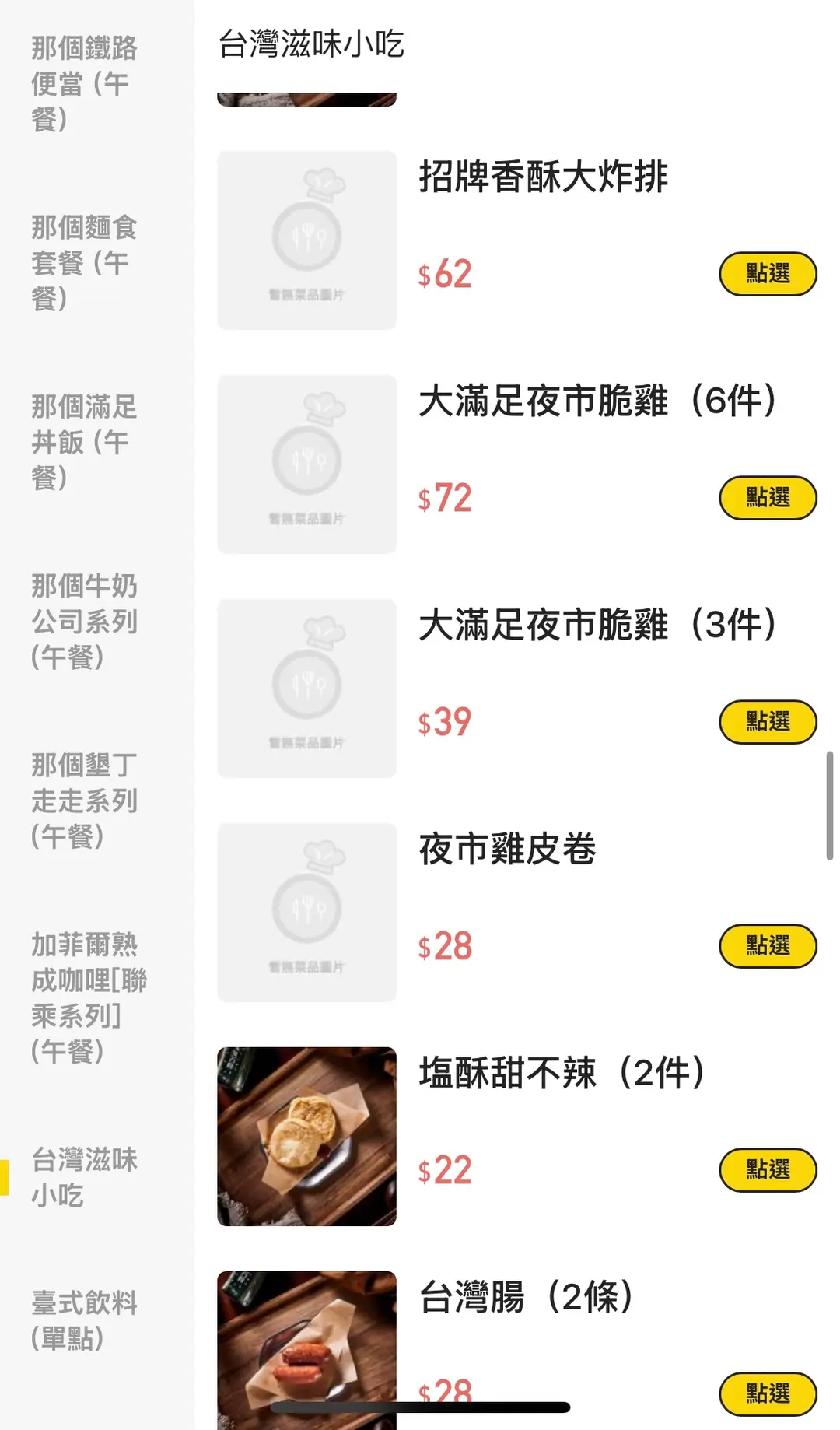Go to 那個滿足丼飯 (午餐) category
Image resolution: width=840 pixels, height=1430 pixels.
pos(84,442)
